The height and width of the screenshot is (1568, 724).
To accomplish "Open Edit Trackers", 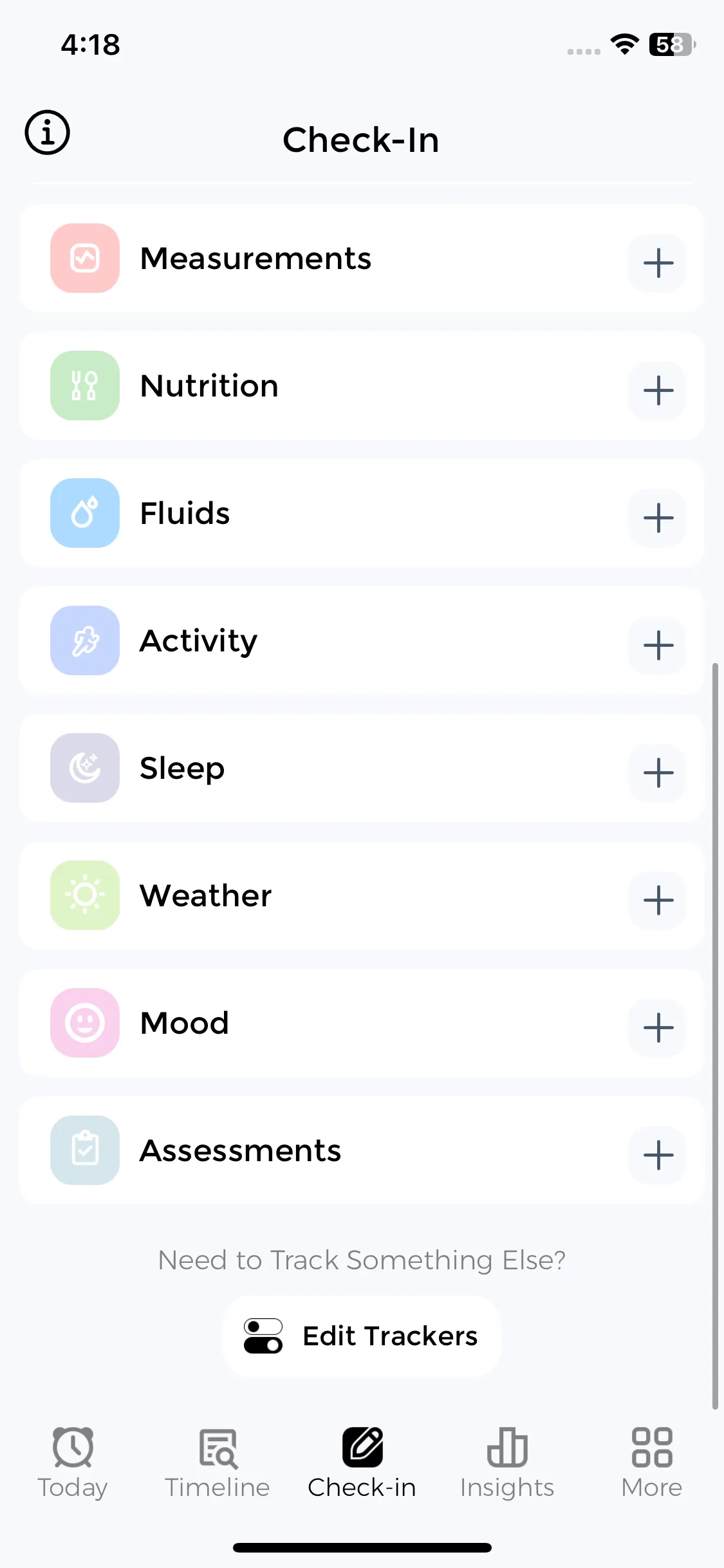I will pyautogui.click(x=362, y=1336).
